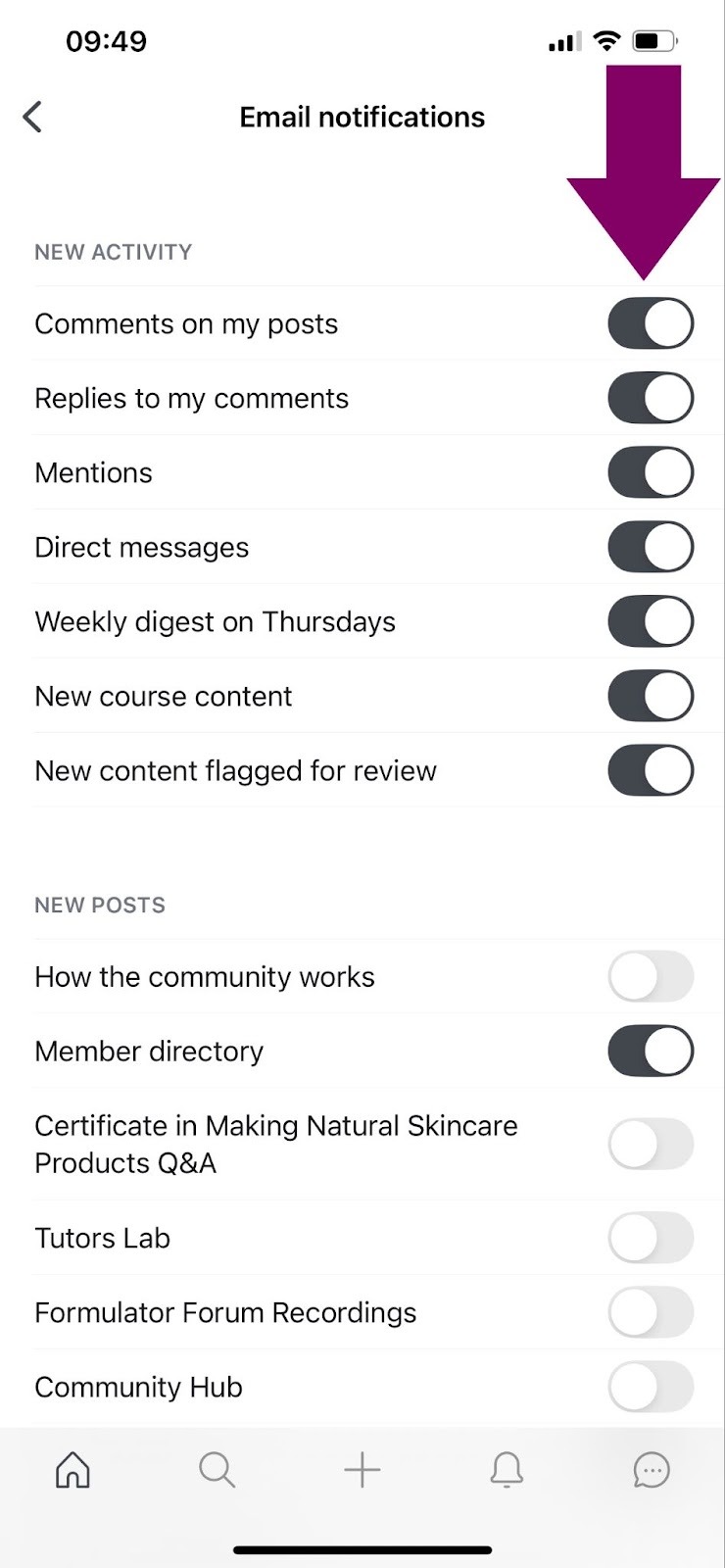The height and width of the screenshot is (1568, 725).
Task: Enable How the community works posts
Action: coord(651,976)
